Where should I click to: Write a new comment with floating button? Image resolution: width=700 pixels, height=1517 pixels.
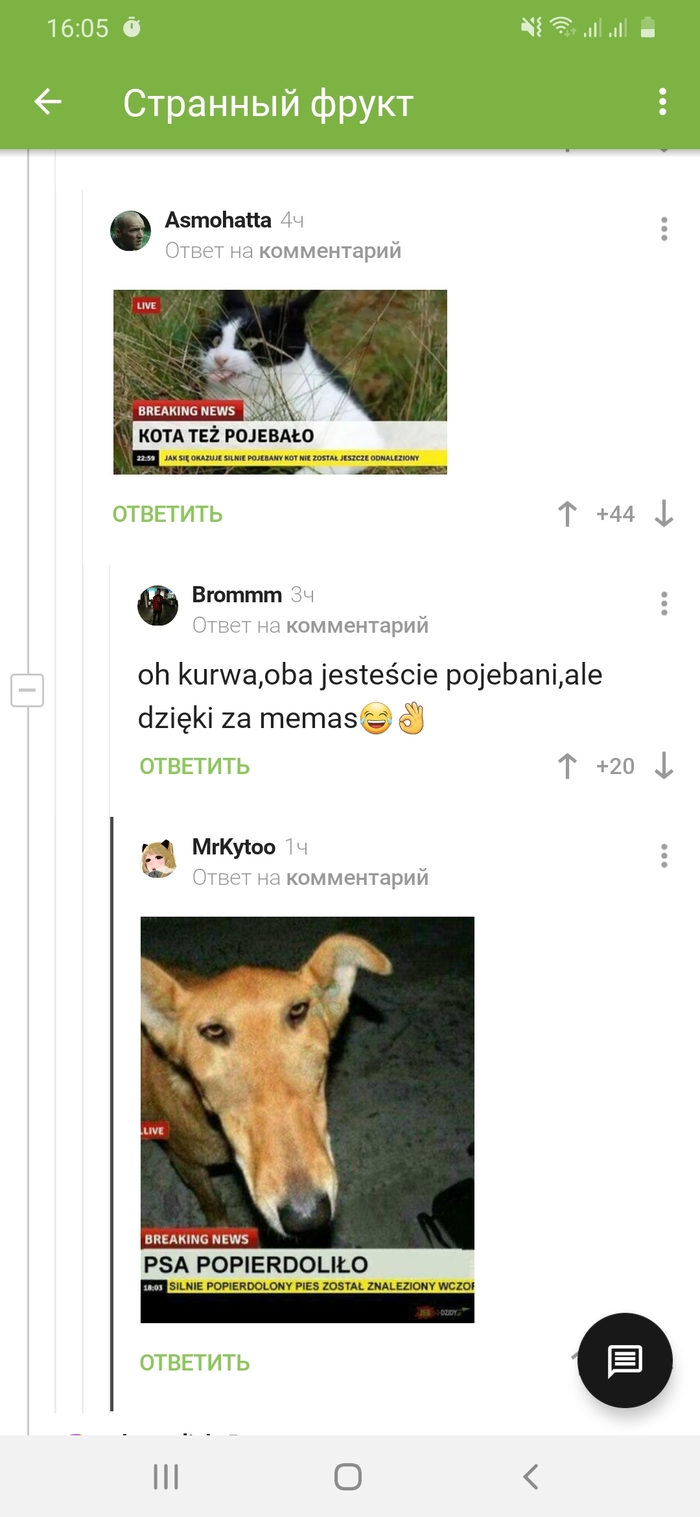point(625,1360)
